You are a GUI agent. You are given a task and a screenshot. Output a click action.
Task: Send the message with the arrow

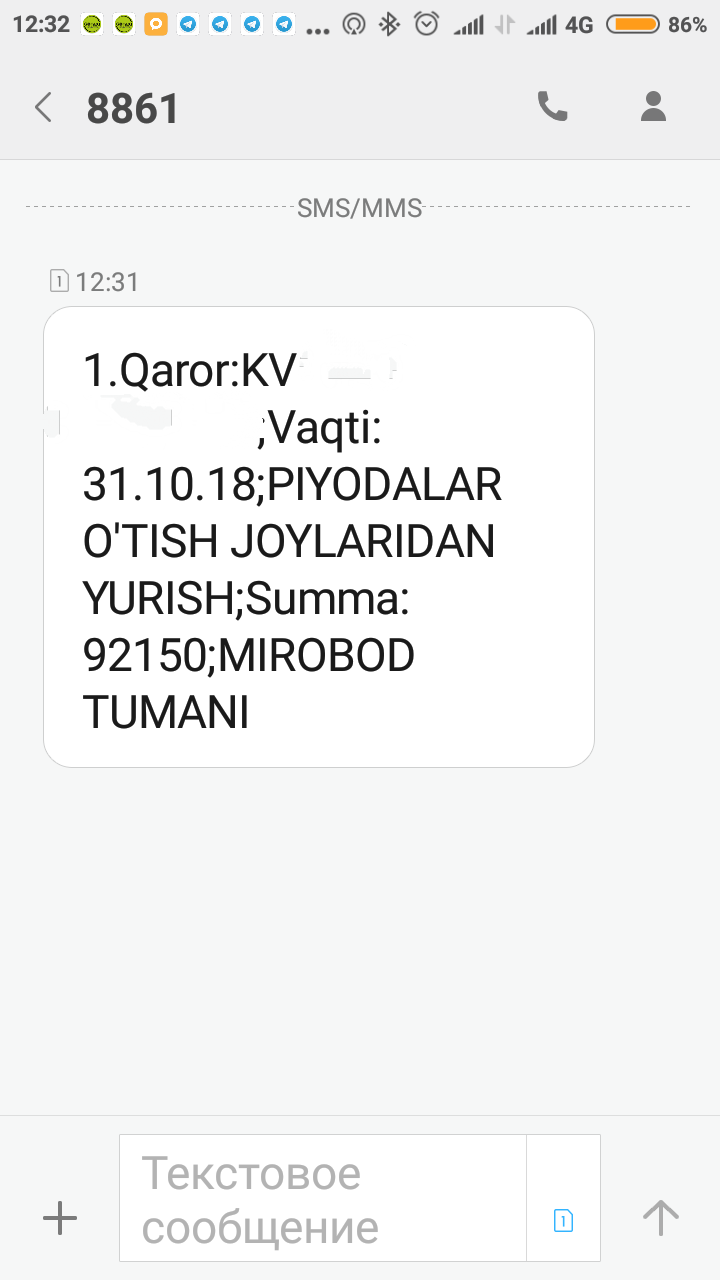point(660,1217)
